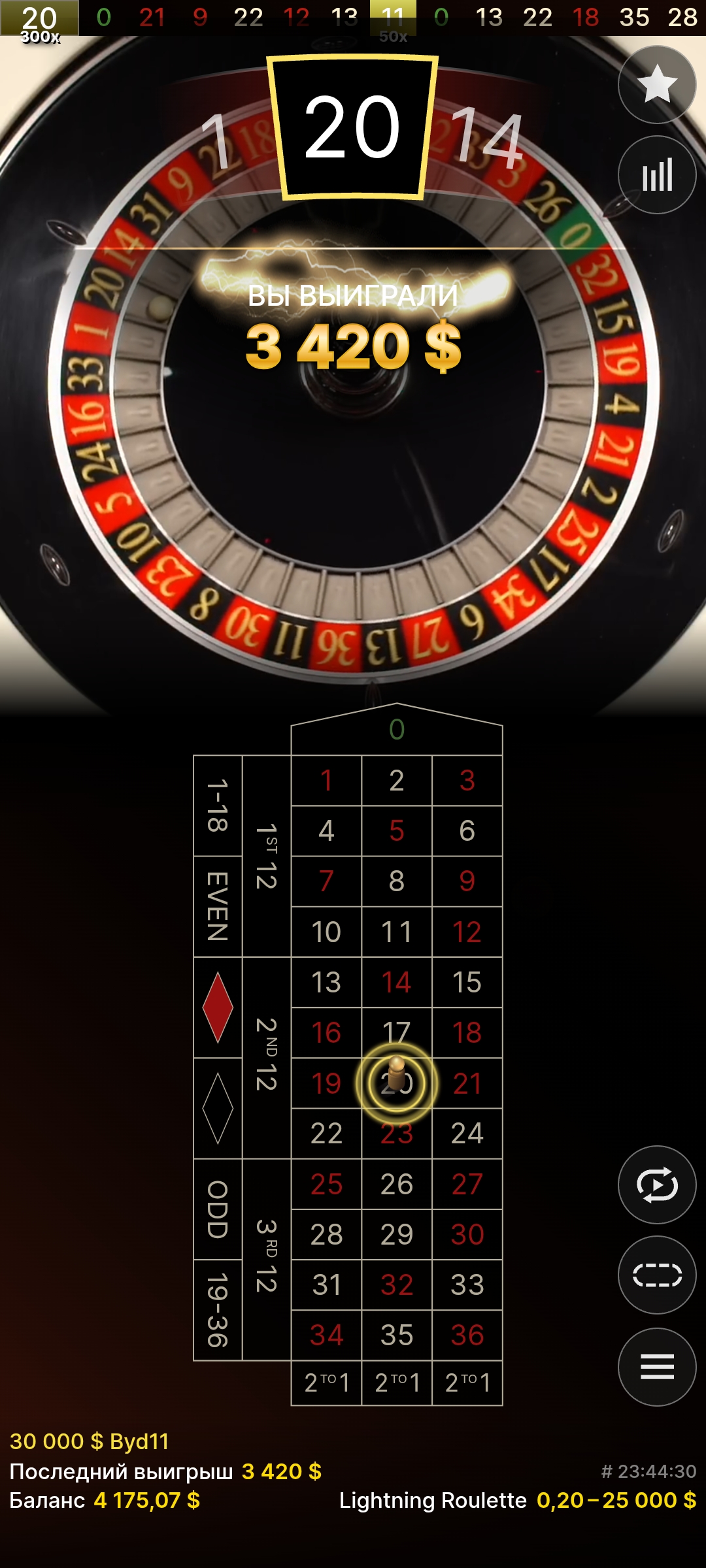The height and width of the screenshot is (1568, 706).
Task: Switch to the racetrack betting view
Action: pos(656,1275)
